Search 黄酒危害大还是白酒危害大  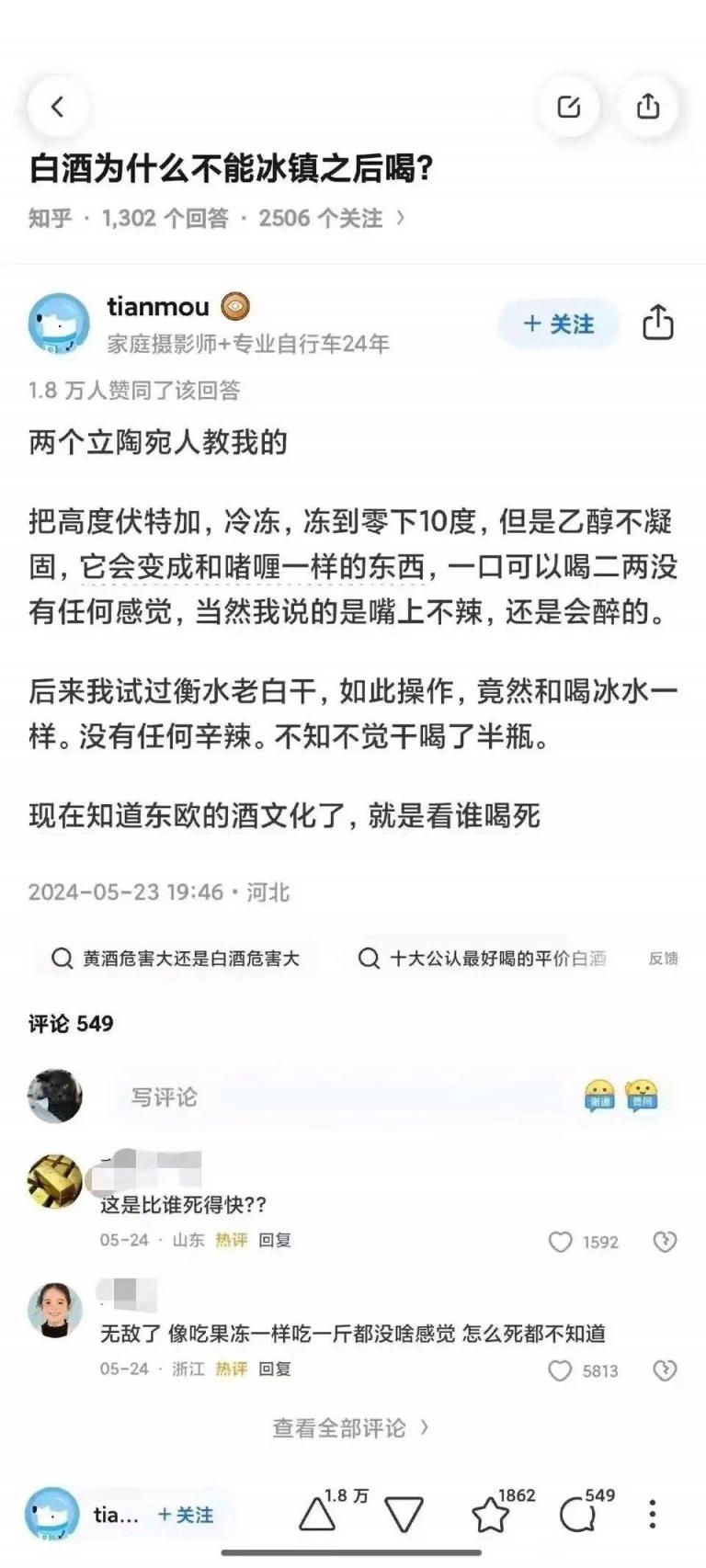tap(176, 959)
